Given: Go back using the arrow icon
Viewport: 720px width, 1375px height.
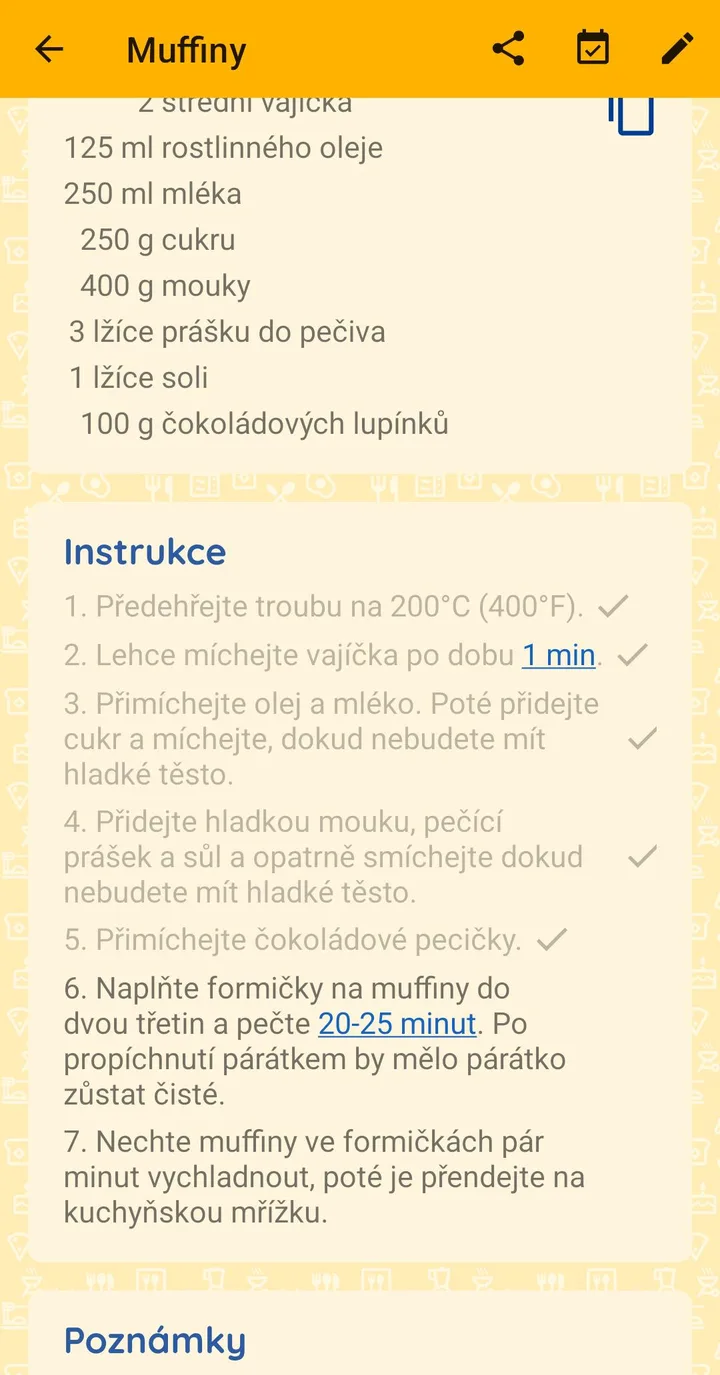Looking at the screenshot, I should (49, 49).
